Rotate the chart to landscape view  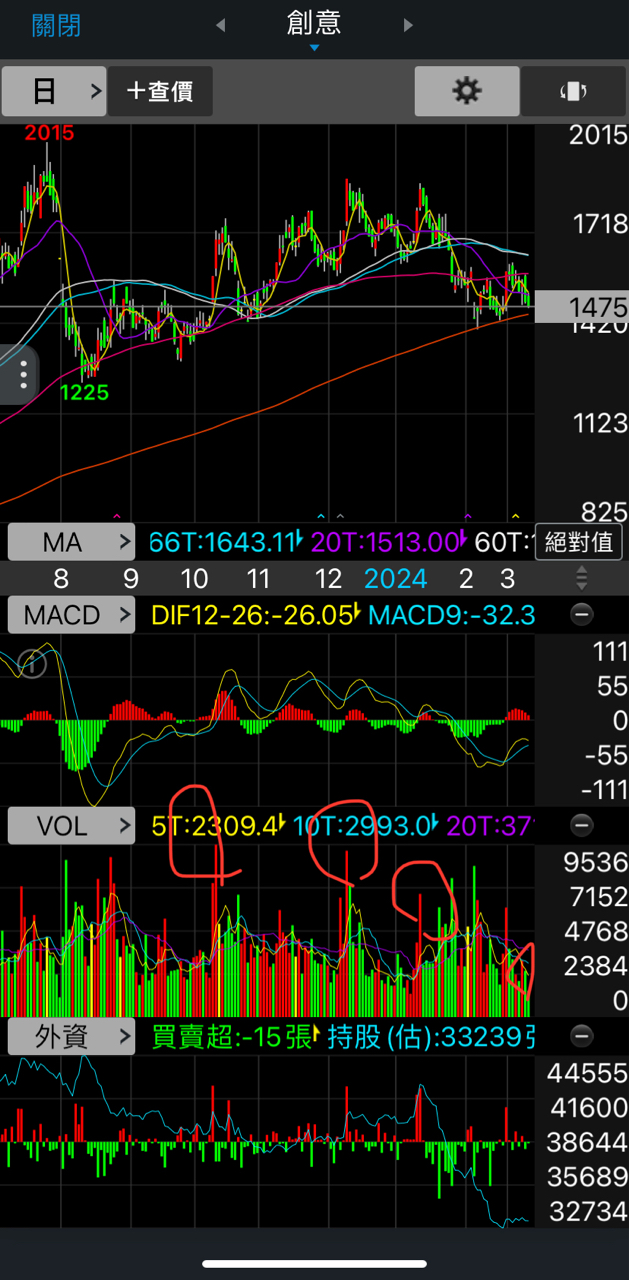(574, 92)
